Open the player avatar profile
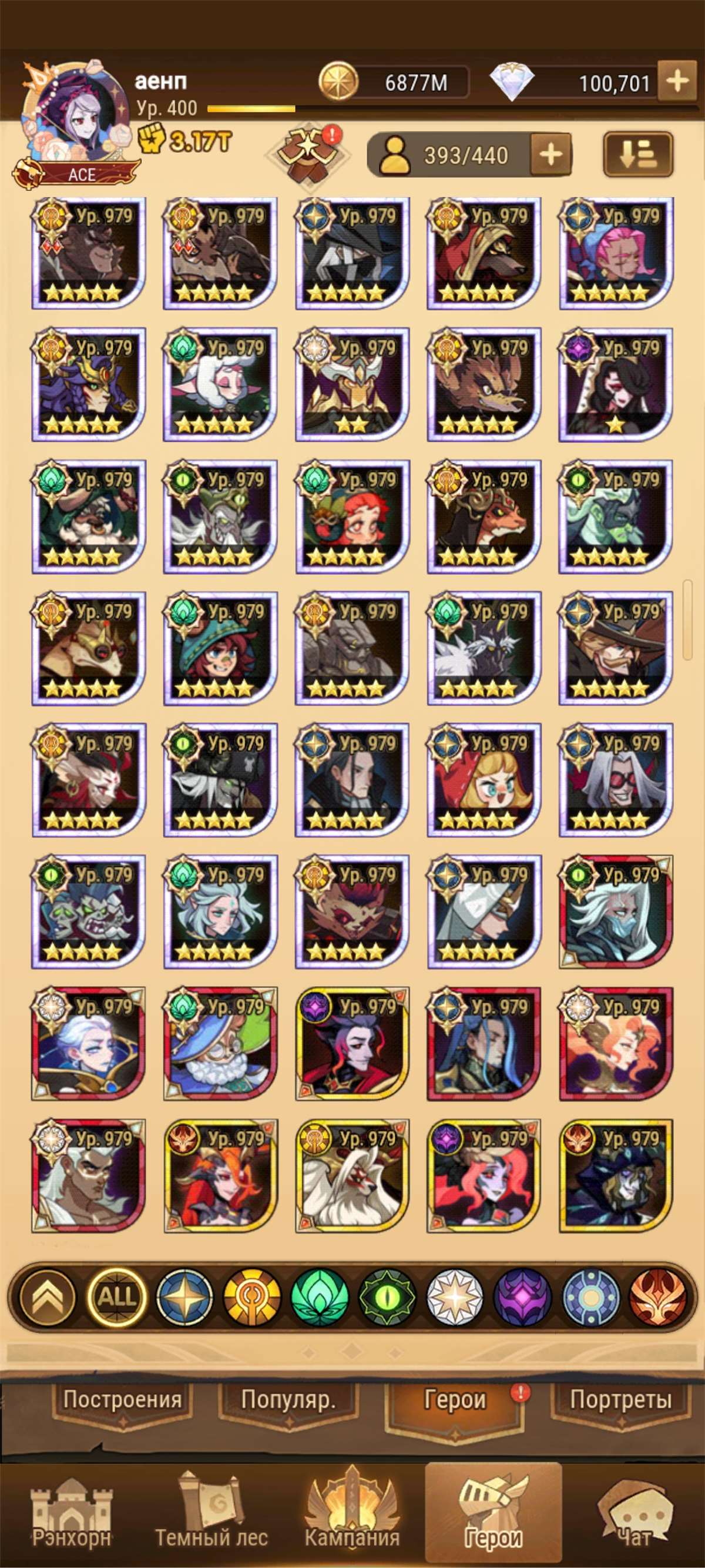Screen dimensions: 705x1568 (x=76, y=122)
